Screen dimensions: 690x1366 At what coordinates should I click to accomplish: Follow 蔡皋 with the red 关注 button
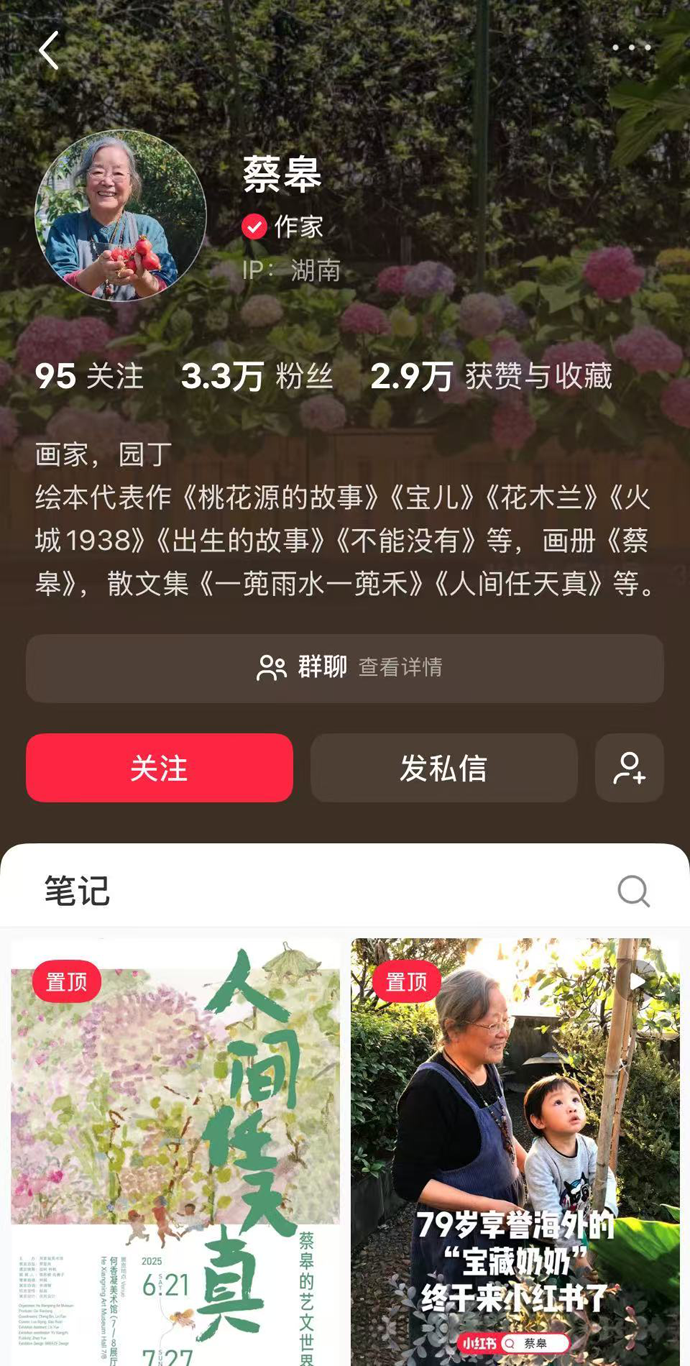[159, 768]
